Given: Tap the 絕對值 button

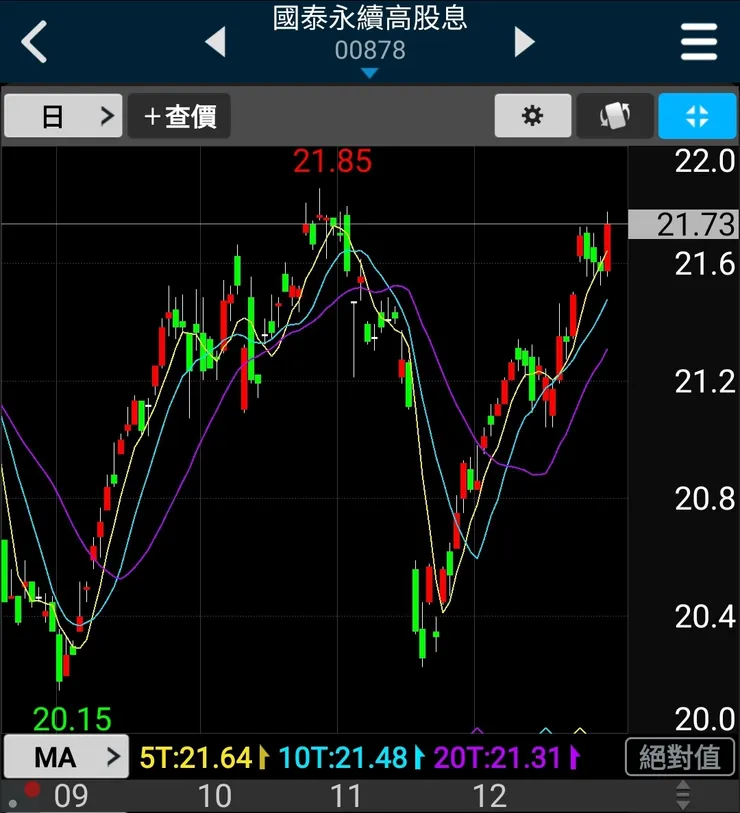Looking at the screenshot, I should point(680,757).
